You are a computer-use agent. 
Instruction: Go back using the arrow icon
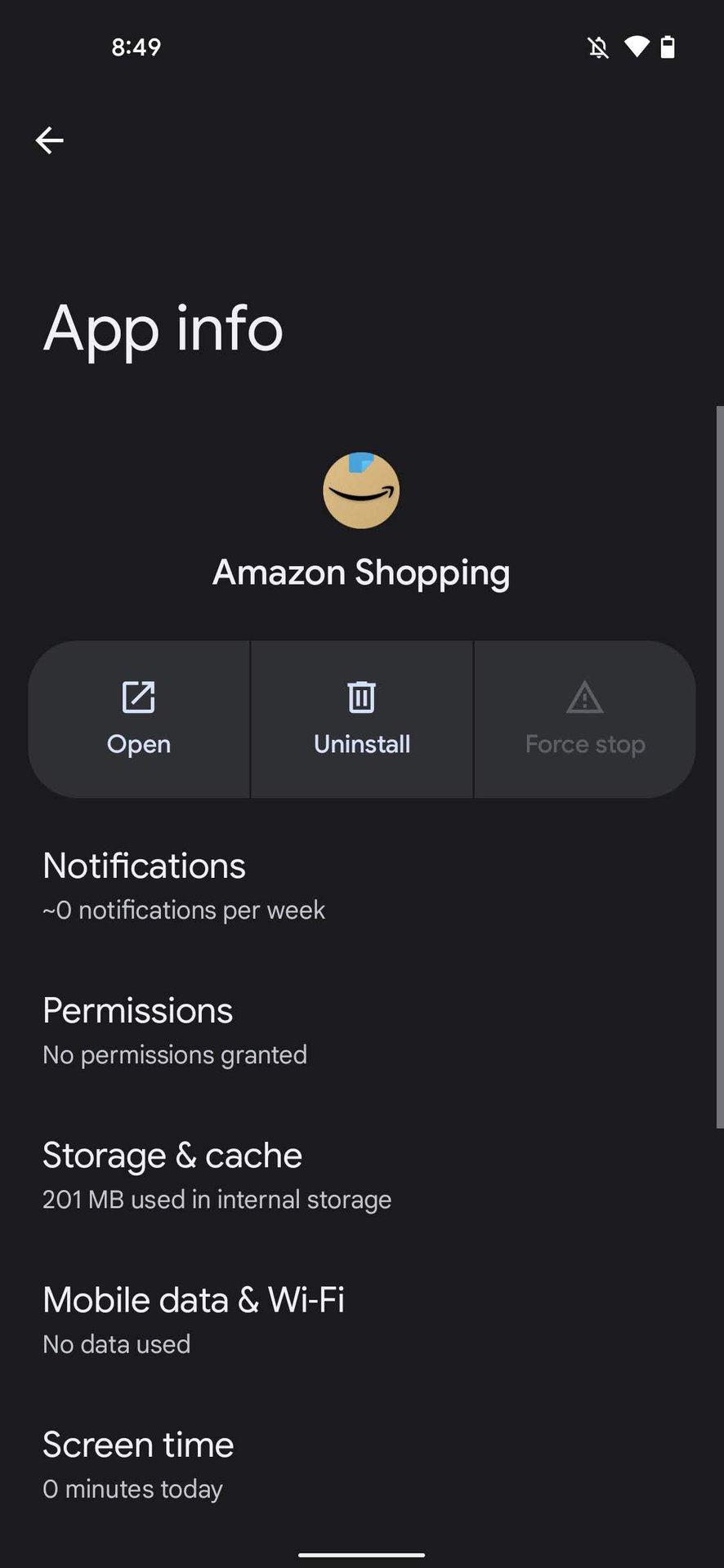(50, 140)
